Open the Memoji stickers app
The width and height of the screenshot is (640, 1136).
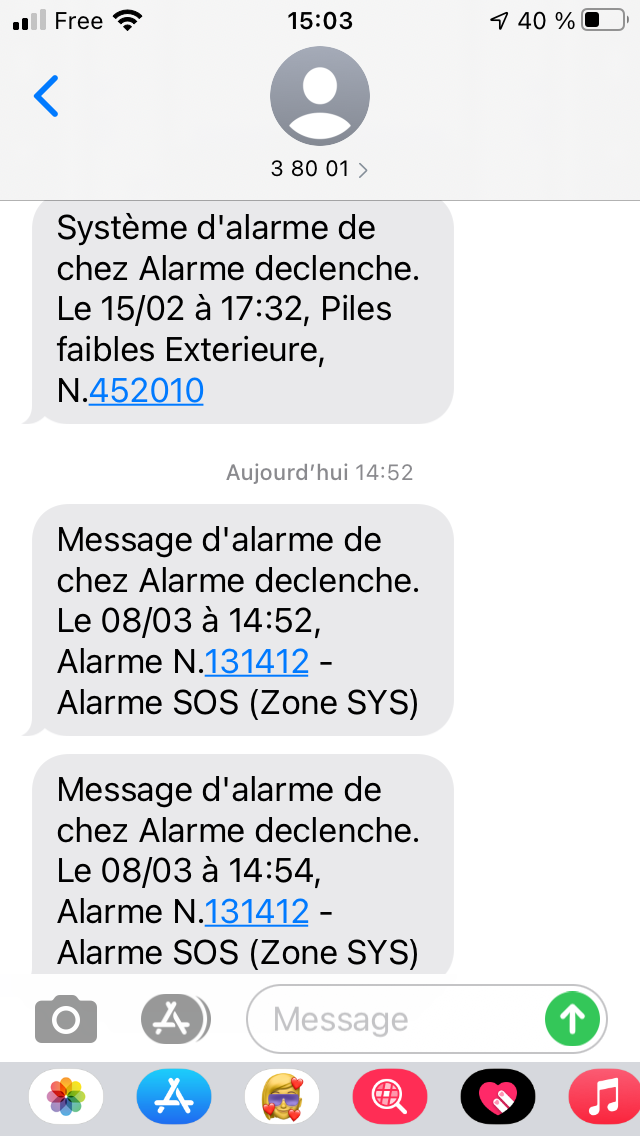click(282, 1096)
